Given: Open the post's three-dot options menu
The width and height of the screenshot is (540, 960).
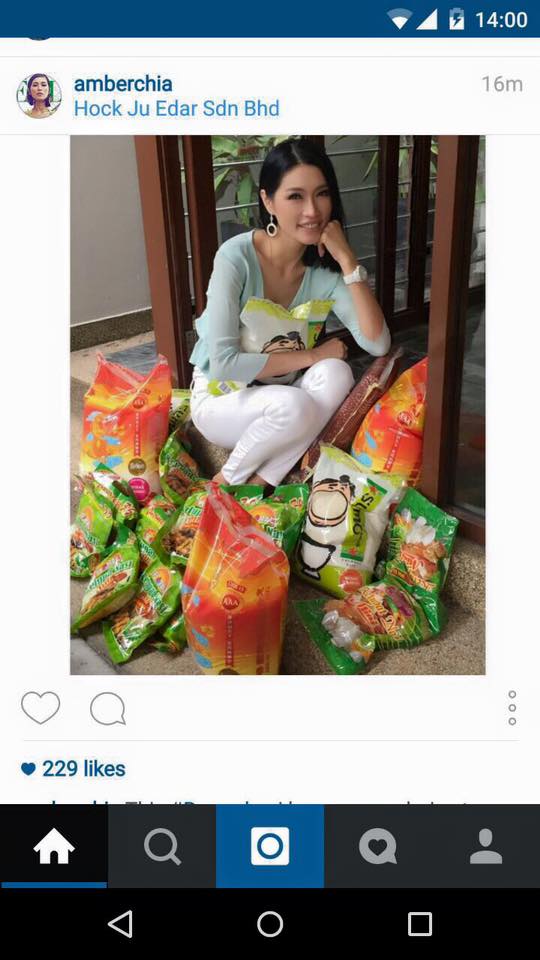Looking at the screenshot, I should pos(512,708).
